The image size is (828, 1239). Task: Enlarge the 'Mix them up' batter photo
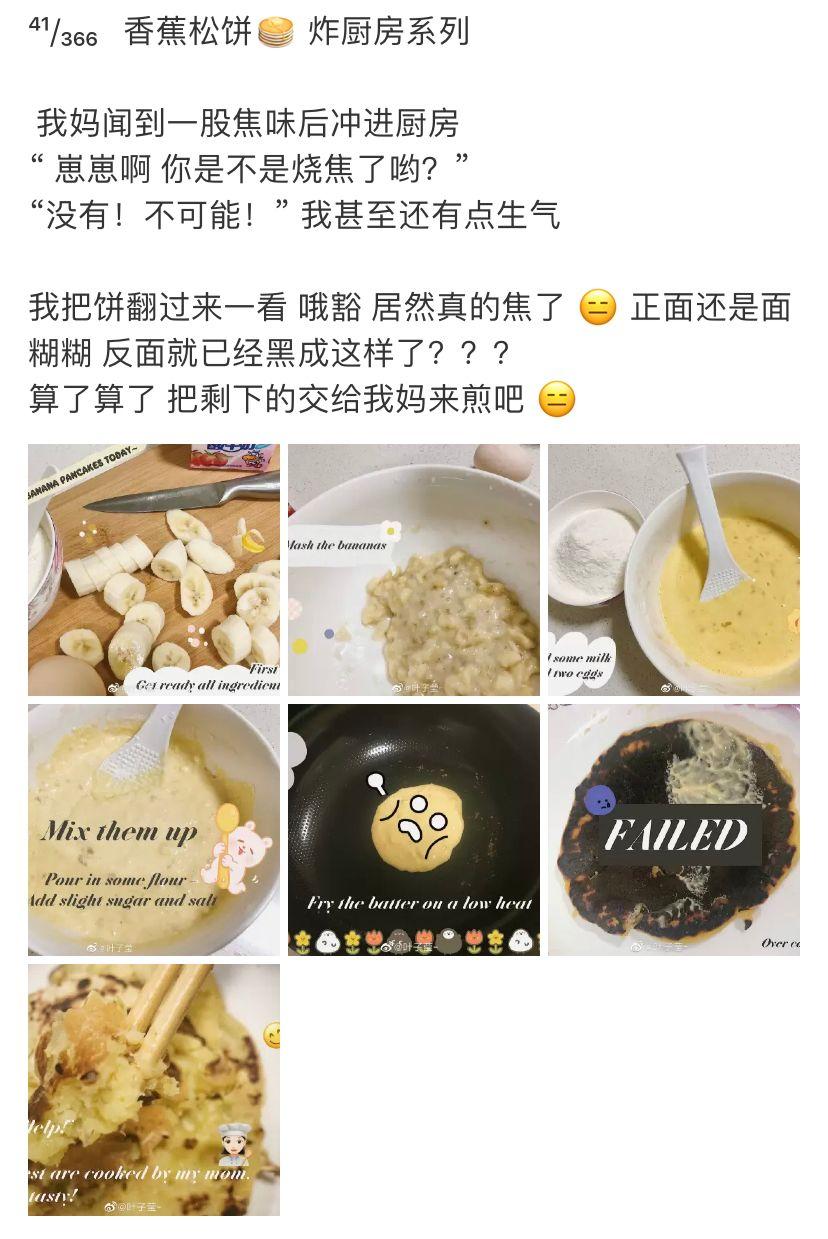tap(153, 829)
